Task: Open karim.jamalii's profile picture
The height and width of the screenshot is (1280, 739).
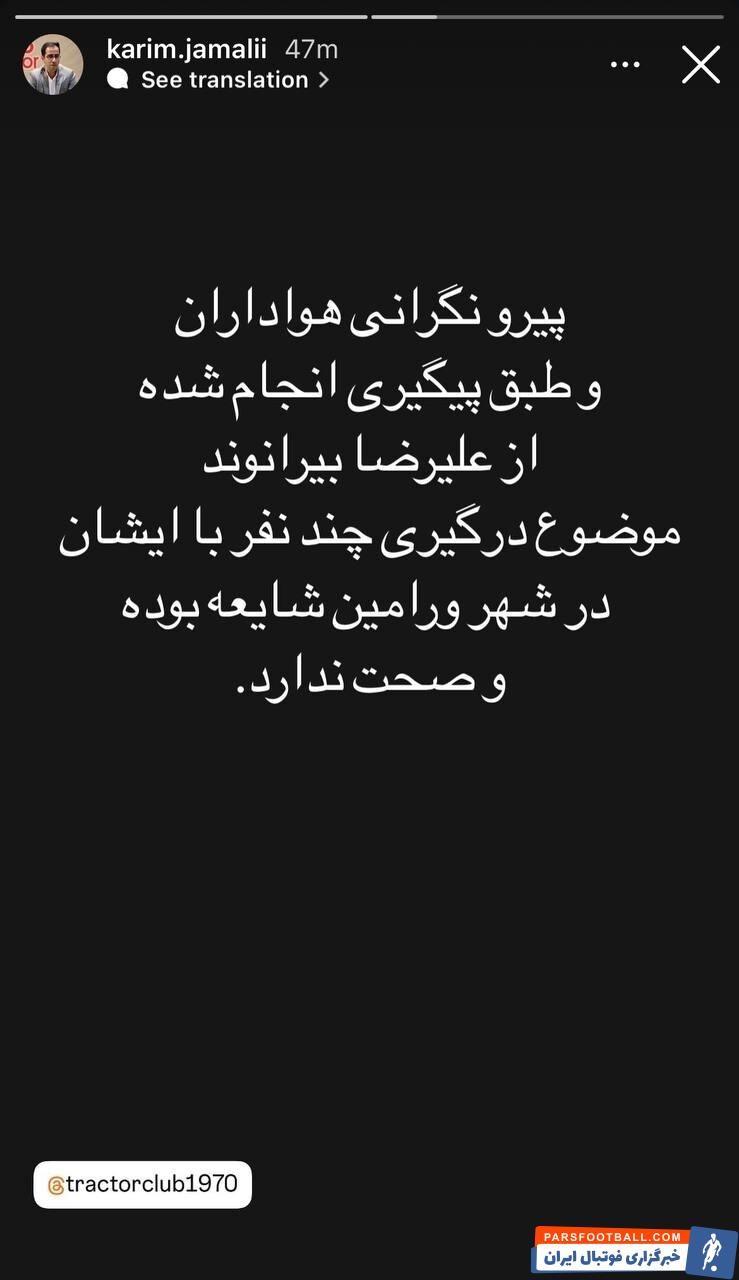Action: click(x=53, y=65)
